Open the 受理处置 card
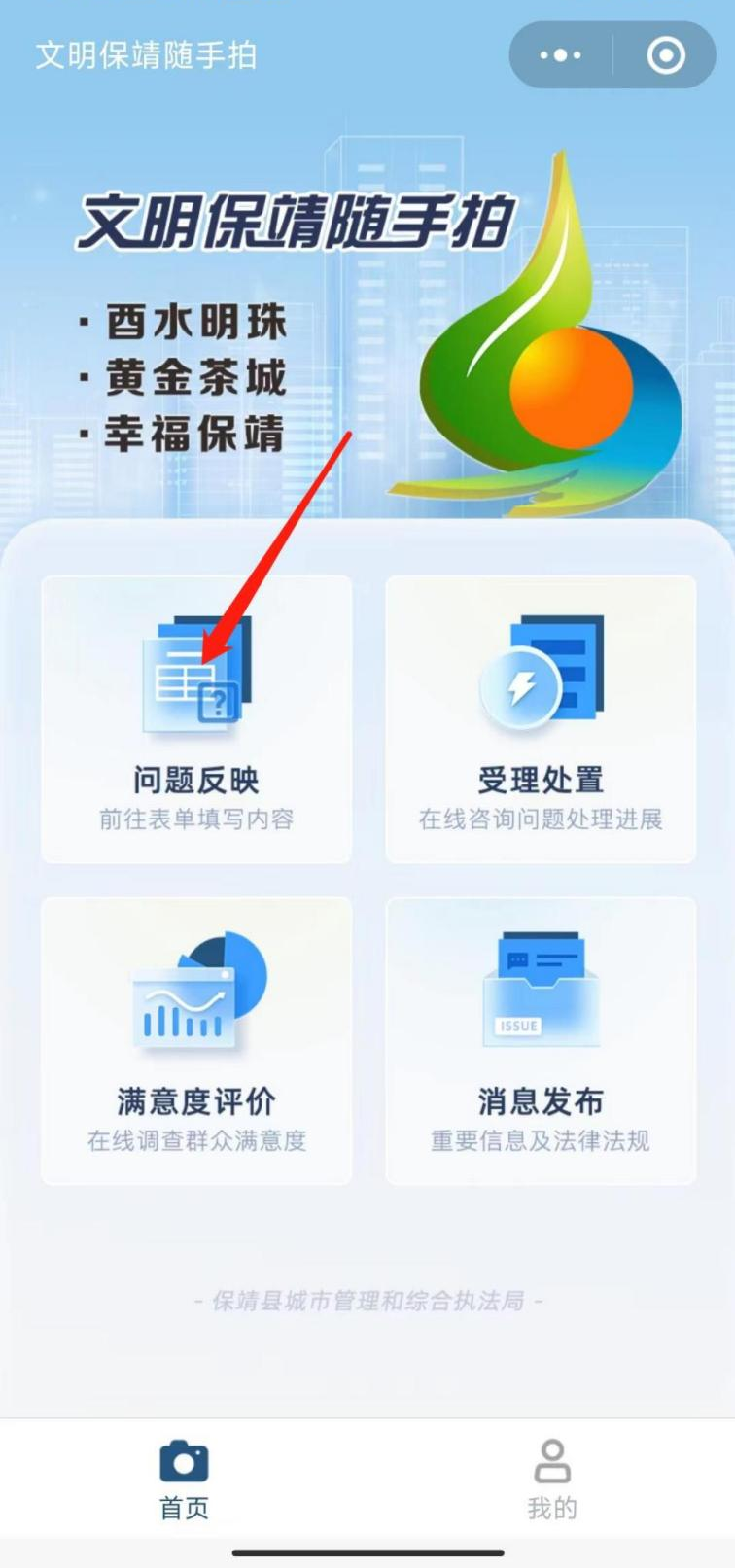The height and width of the screenshot is (1568, 735). coord(541,719)
